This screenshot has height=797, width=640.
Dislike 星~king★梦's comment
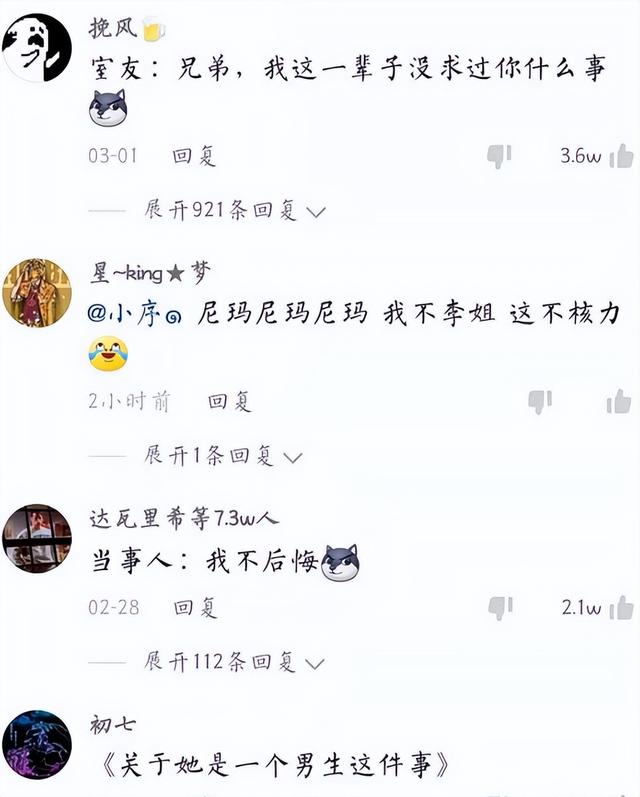click(x=540, y=402)
